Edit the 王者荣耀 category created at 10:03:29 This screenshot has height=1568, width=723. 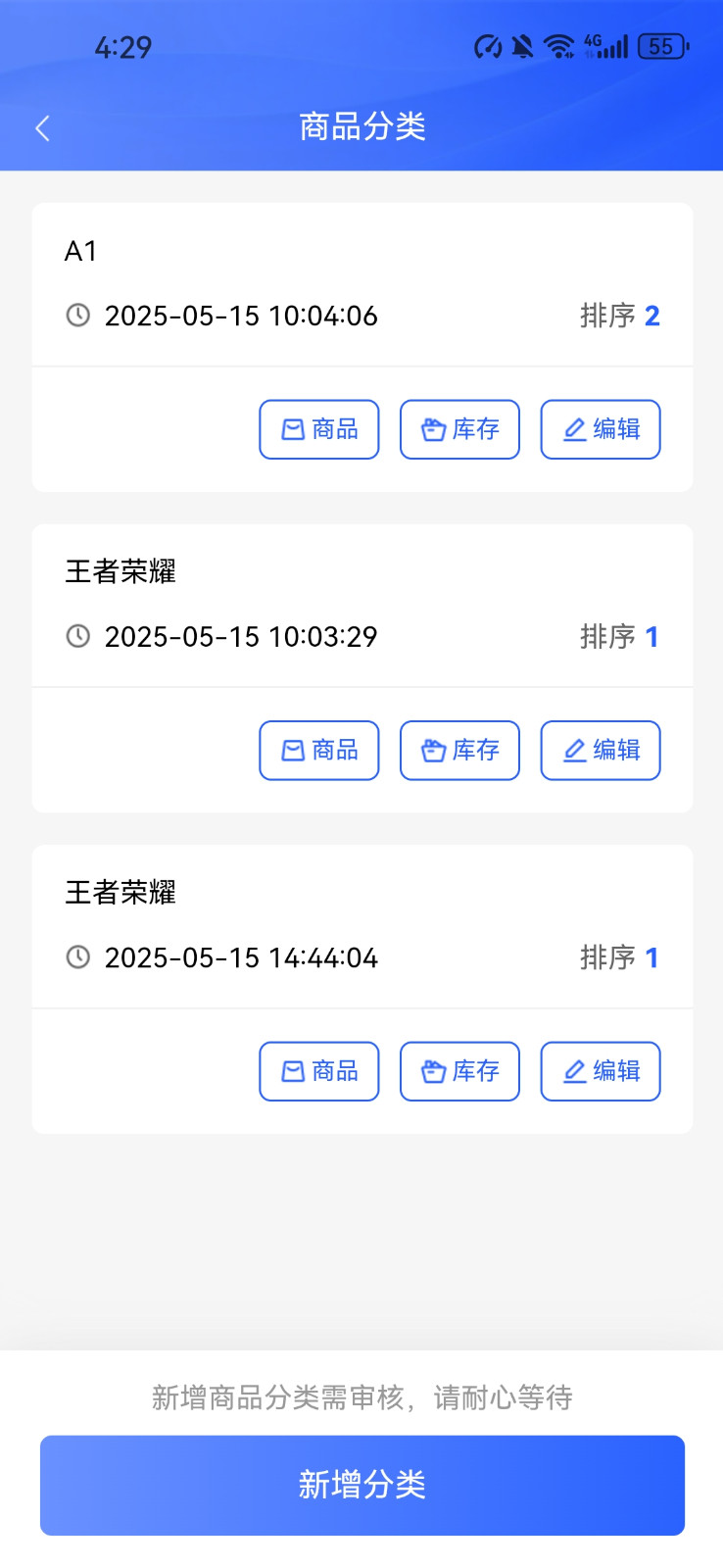tap(601, 751)
